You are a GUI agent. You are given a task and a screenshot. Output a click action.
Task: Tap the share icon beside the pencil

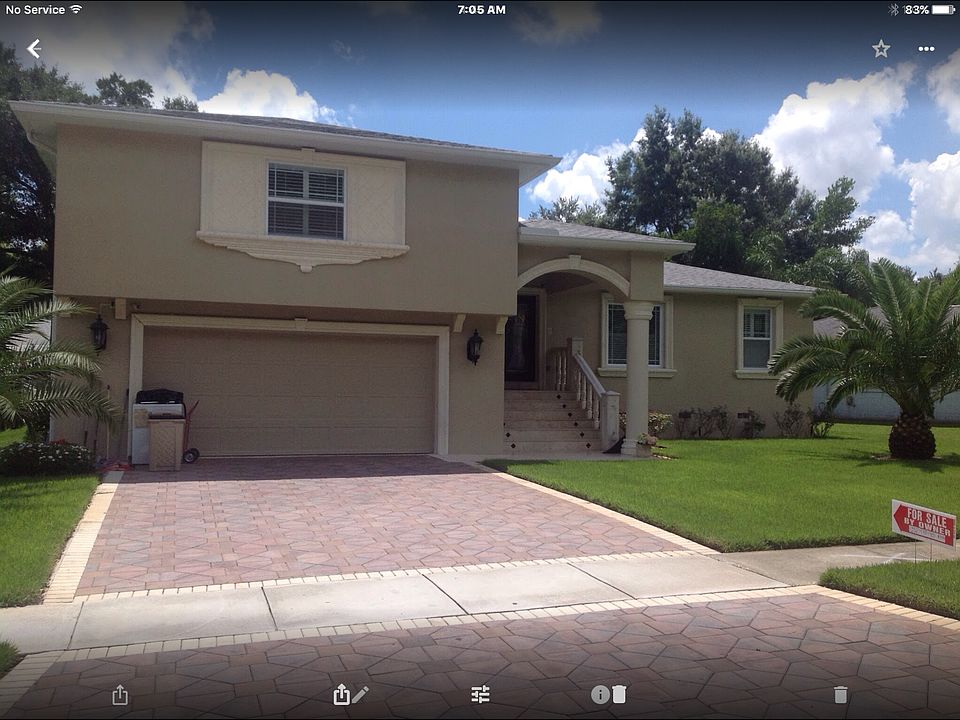coord(342,694)
